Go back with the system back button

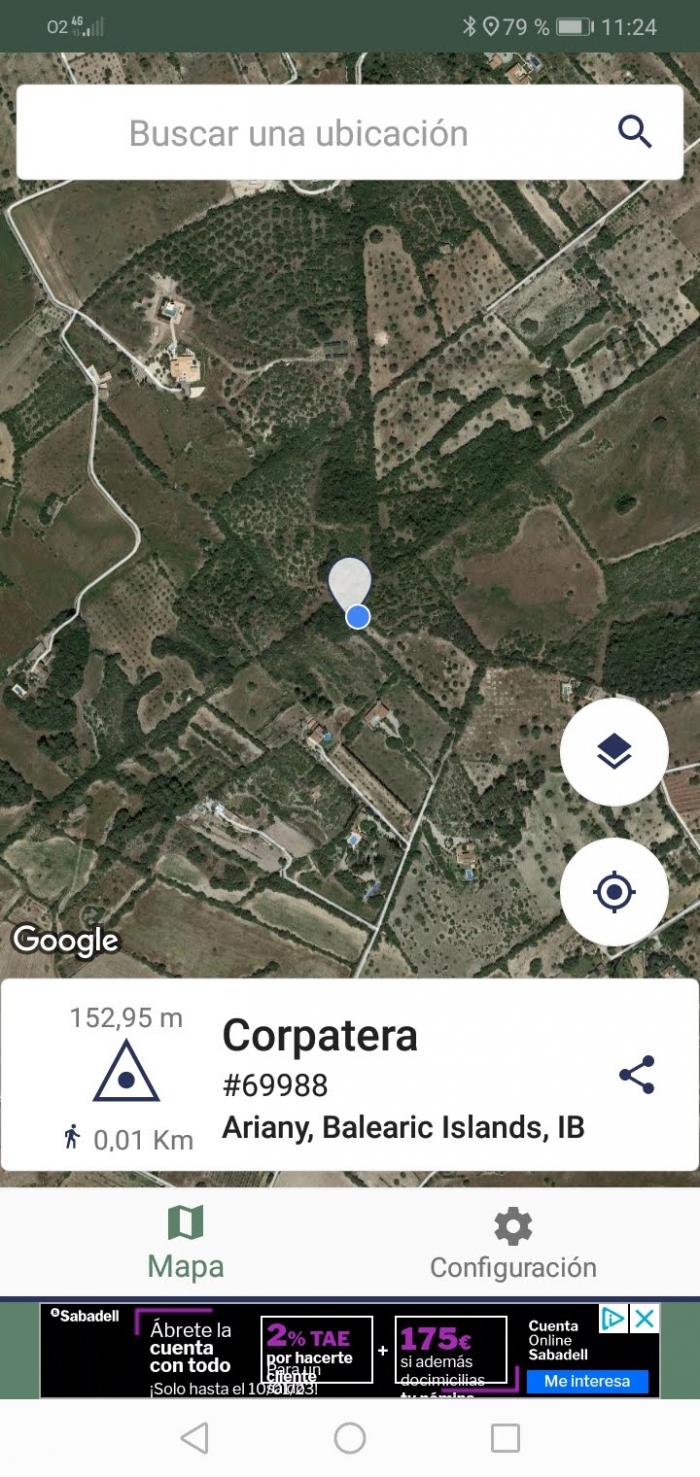click(x=194, y=1438)
